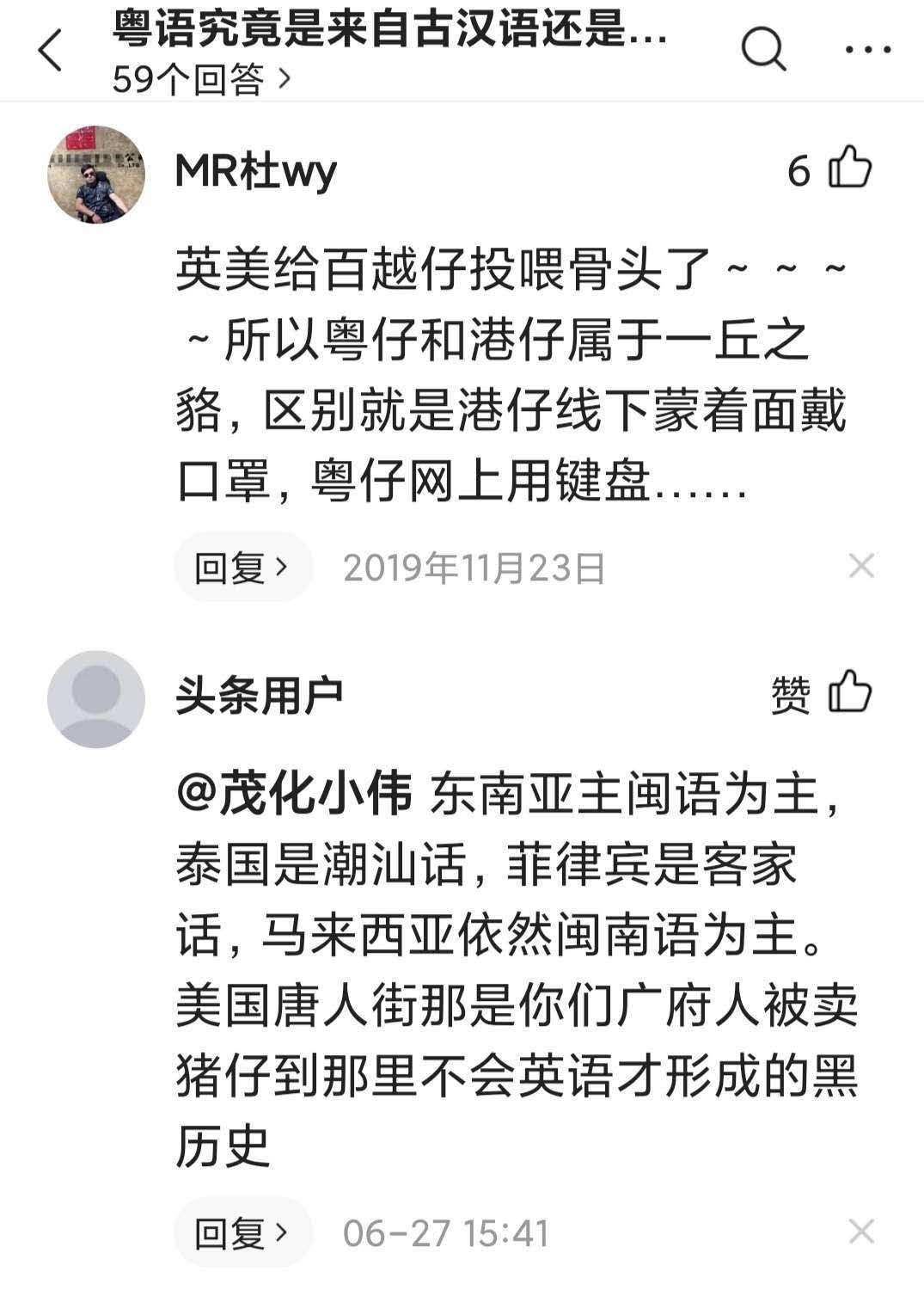Image resolution: width=924 pixels, height=1290 pixels.
Task: Go back with the top-left arrow
Action: coord(51,50)
